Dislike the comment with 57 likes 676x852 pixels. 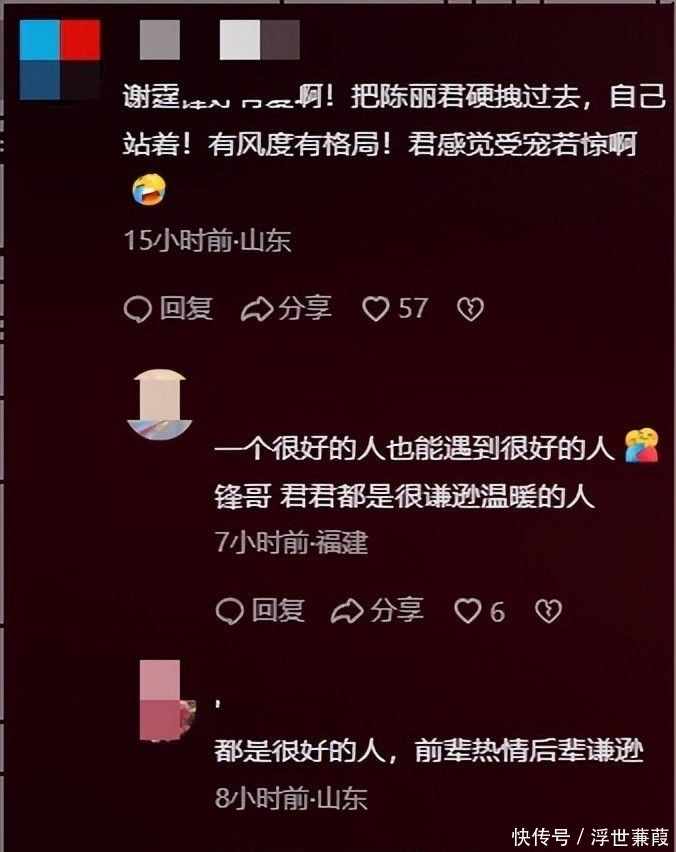(470, 309)
